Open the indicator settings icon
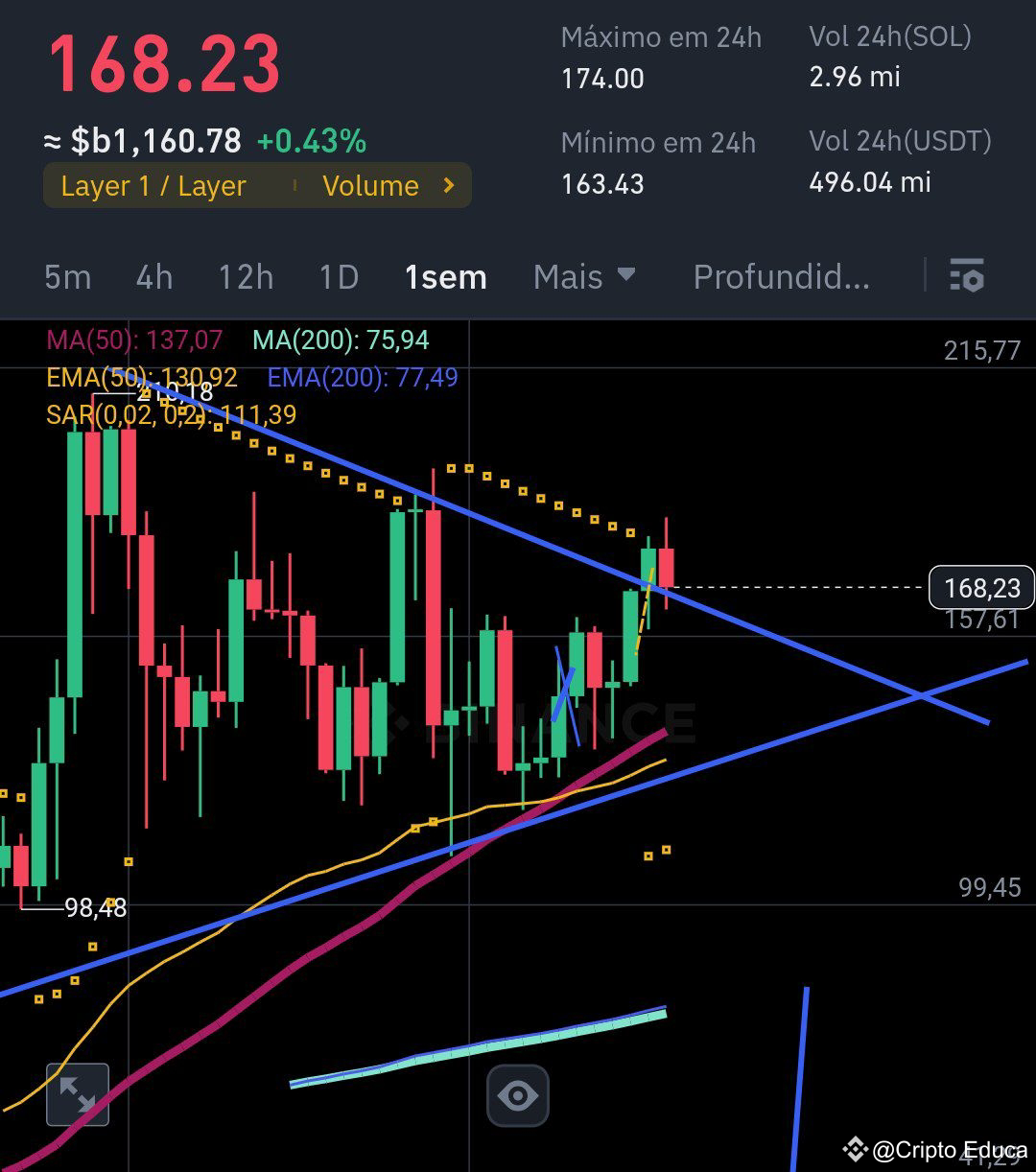This screenshot has width=1036, height=1172. tap(967, 276)
